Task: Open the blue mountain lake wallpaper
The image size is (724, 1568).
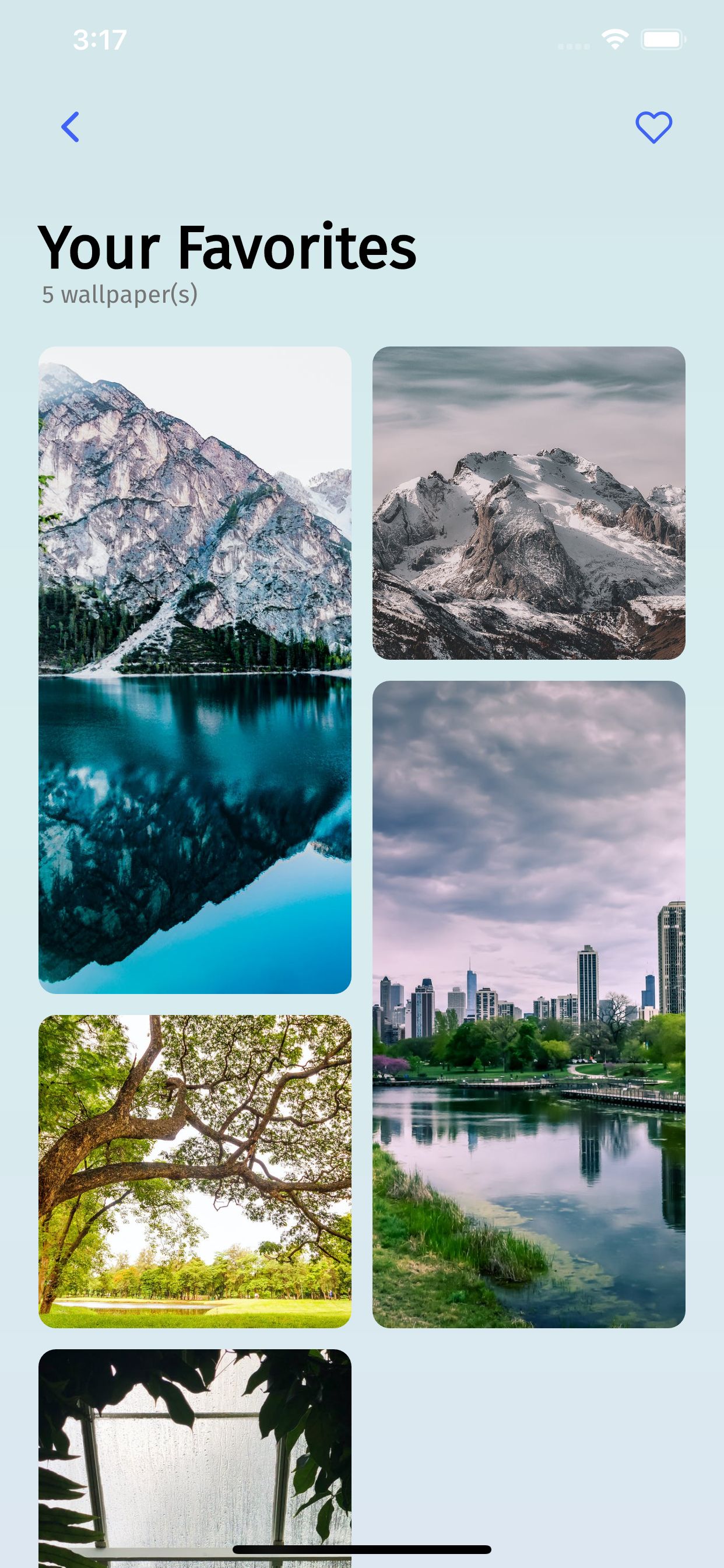Action: [195, 670]
